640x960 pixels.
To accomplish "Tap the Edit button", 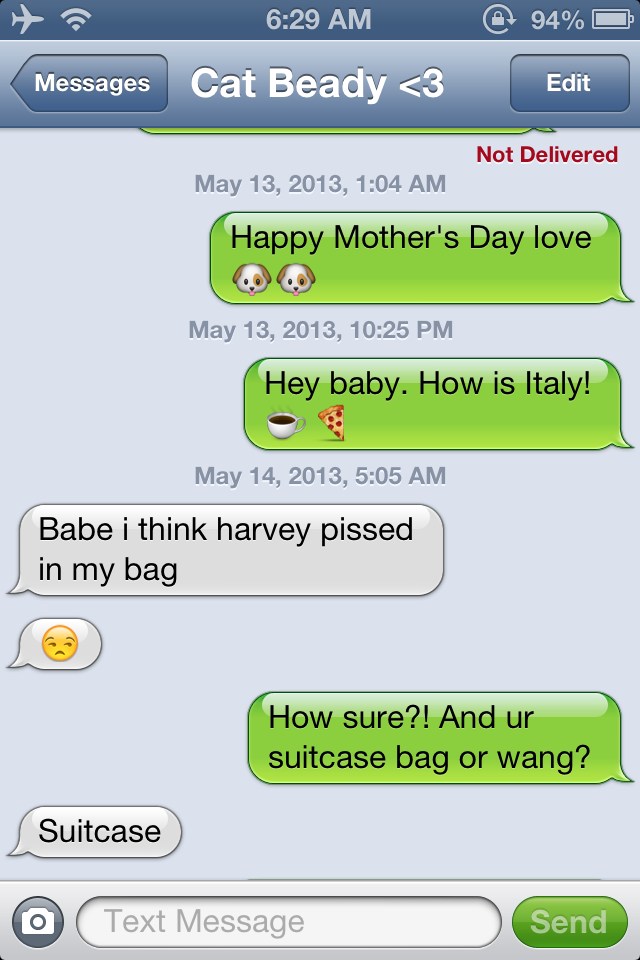I will pos(568,83).
